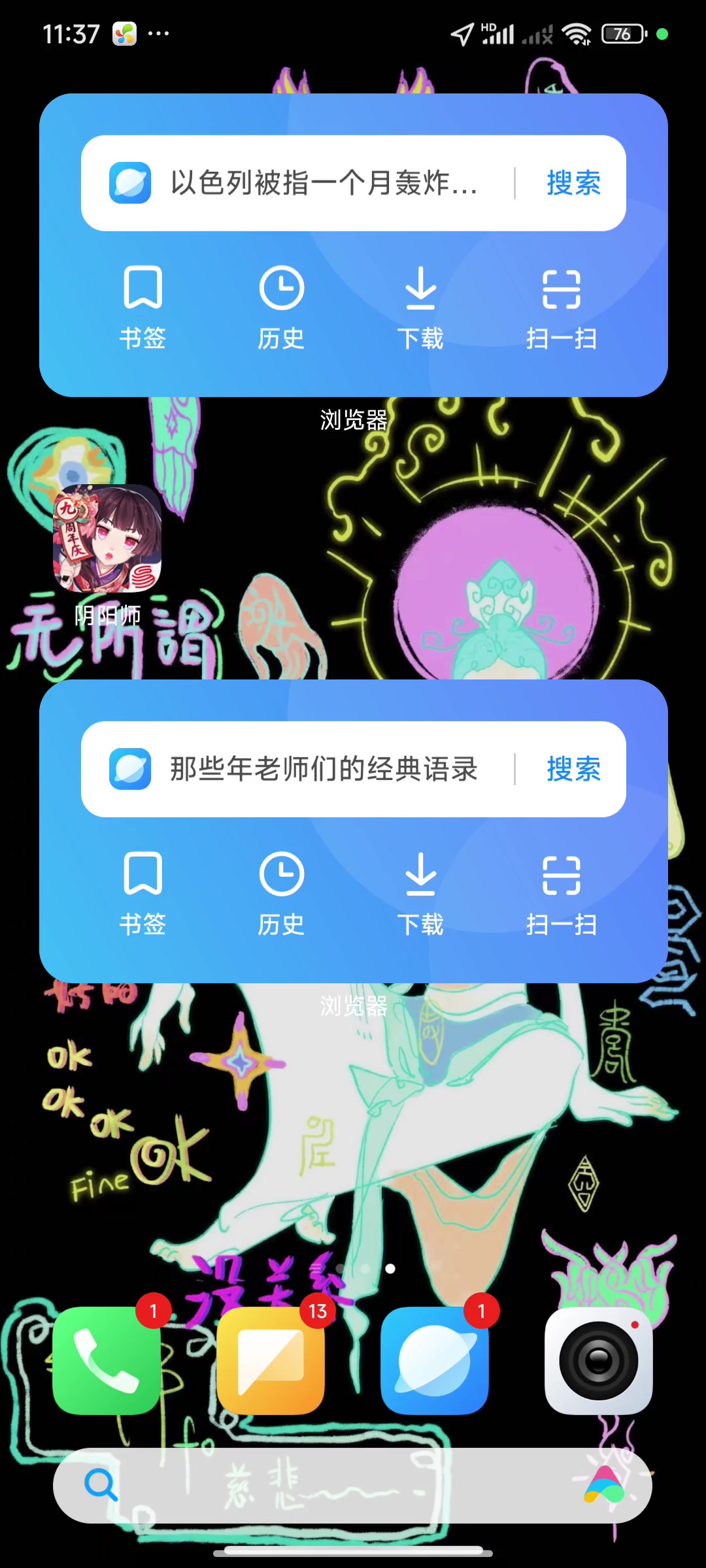Viewport: 706px width, 1568px height.
Task: Launch 扫一扫 in the lower browser widget
Action: 562,893
